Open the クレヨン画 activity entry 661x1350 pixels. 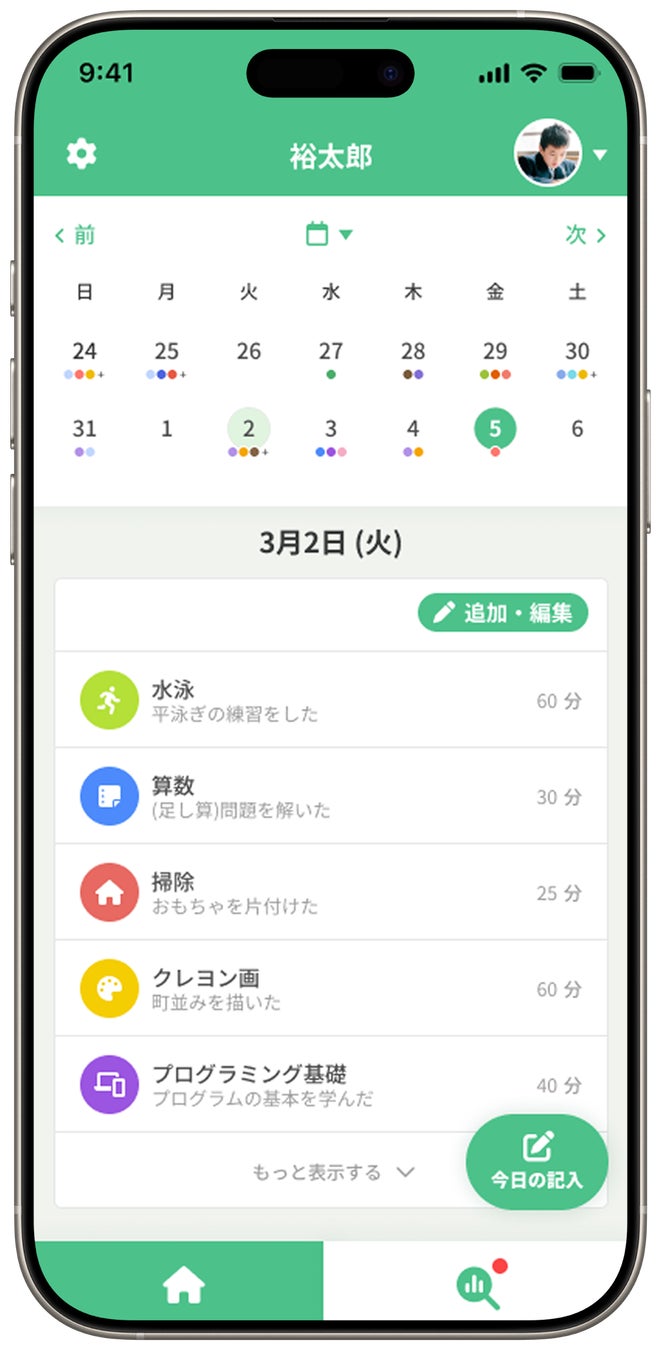(330, 988)
